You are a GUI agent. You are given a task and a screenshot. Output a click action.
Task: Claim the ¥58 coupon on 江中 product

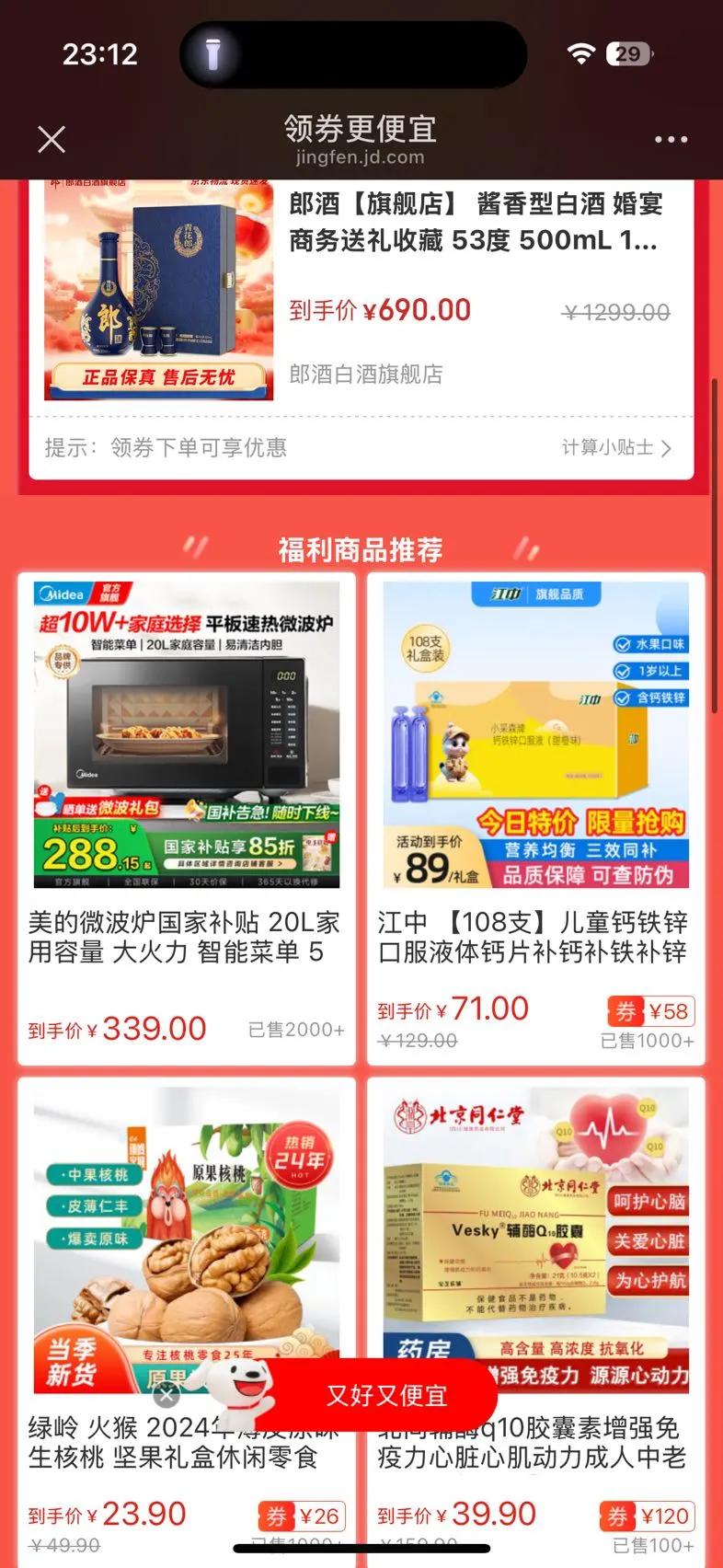click(x=650, y=1012)
